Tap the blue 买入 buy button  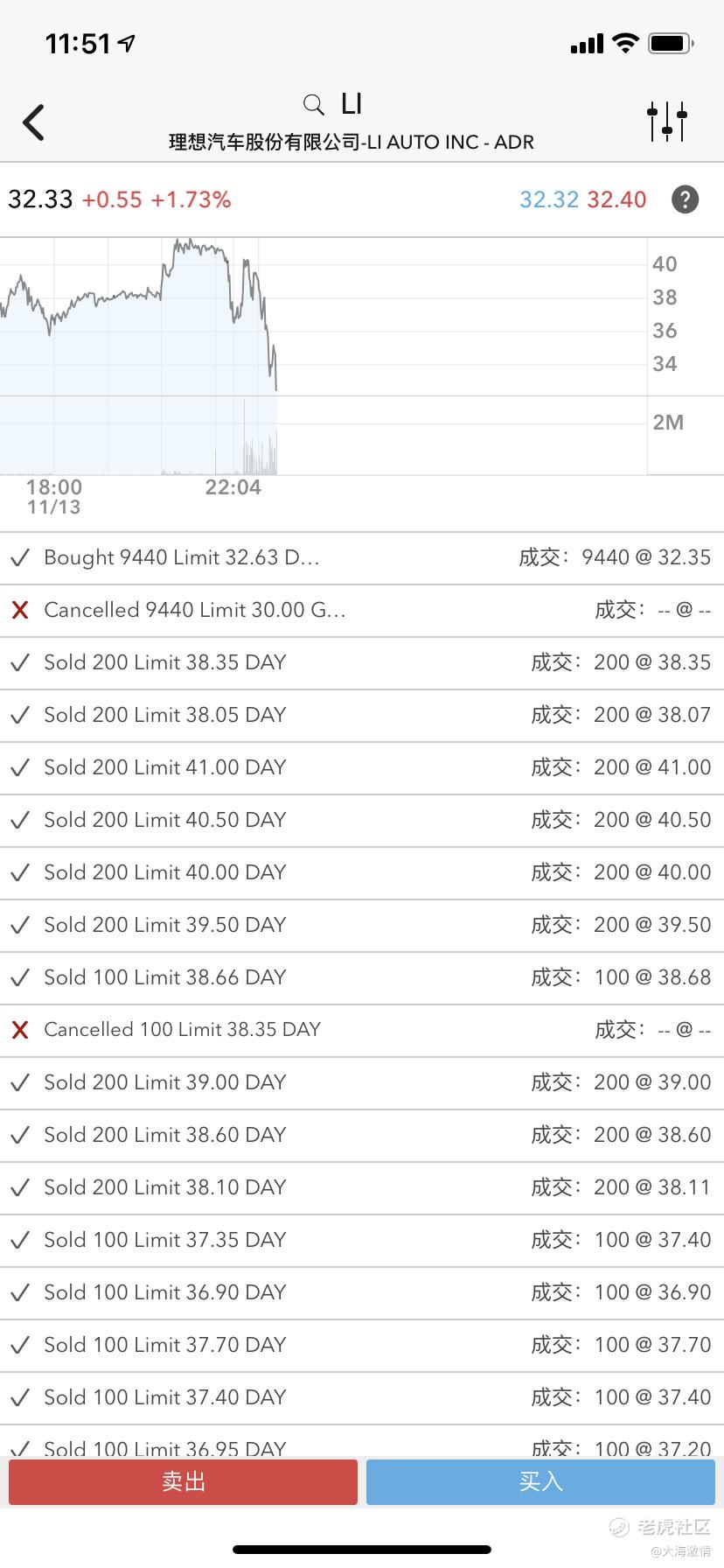tap(540, 1481)
